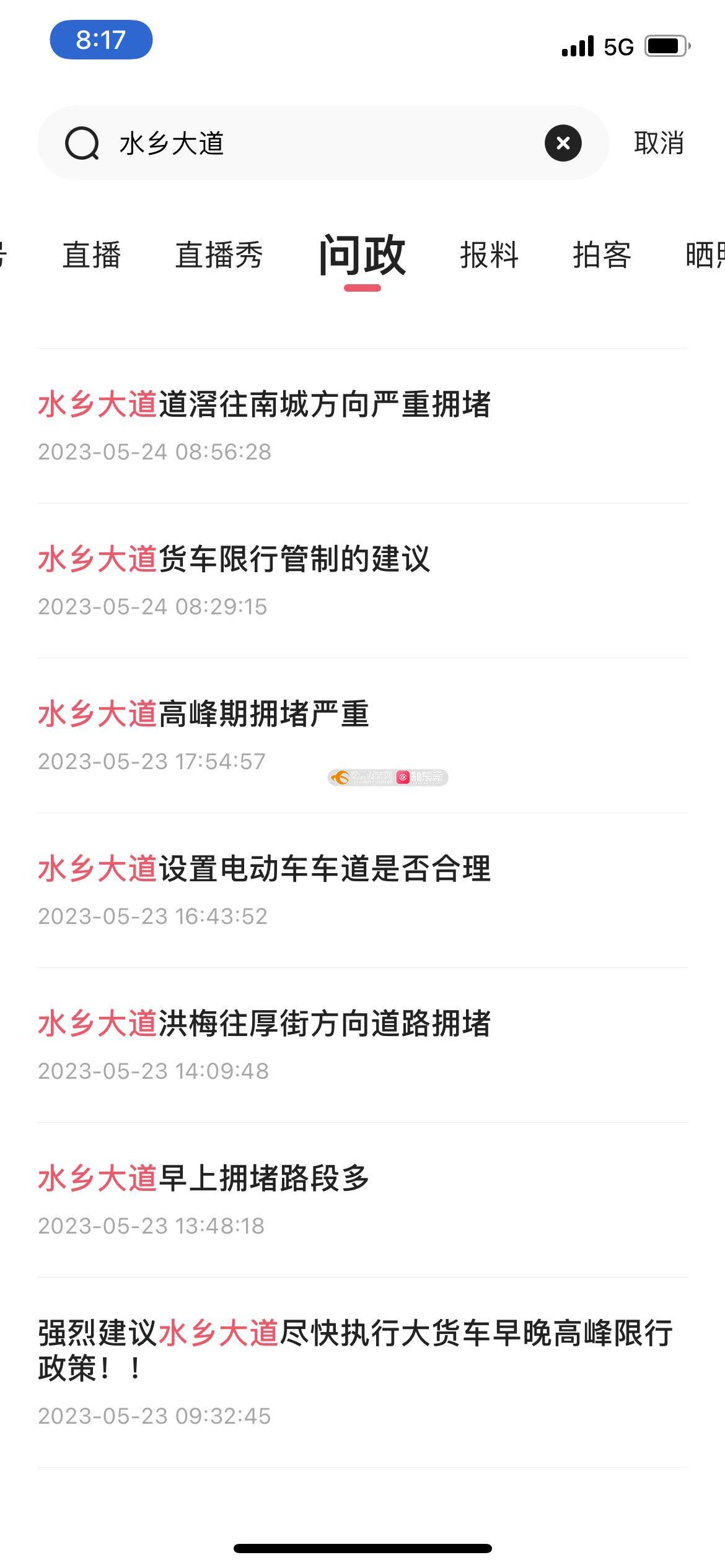Switch to the 直播秀 tab

pyautogui.click(x=219, y=255)
